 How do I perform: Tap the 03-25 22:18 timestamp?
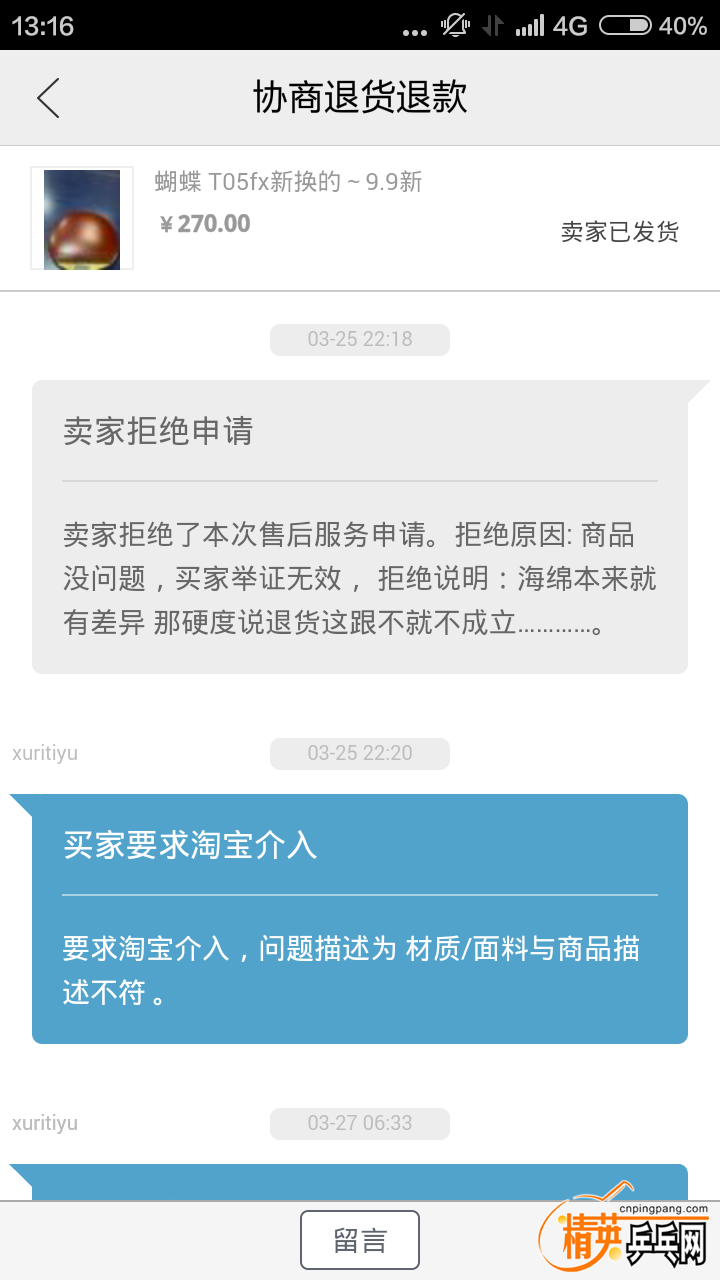pos(360,340)
